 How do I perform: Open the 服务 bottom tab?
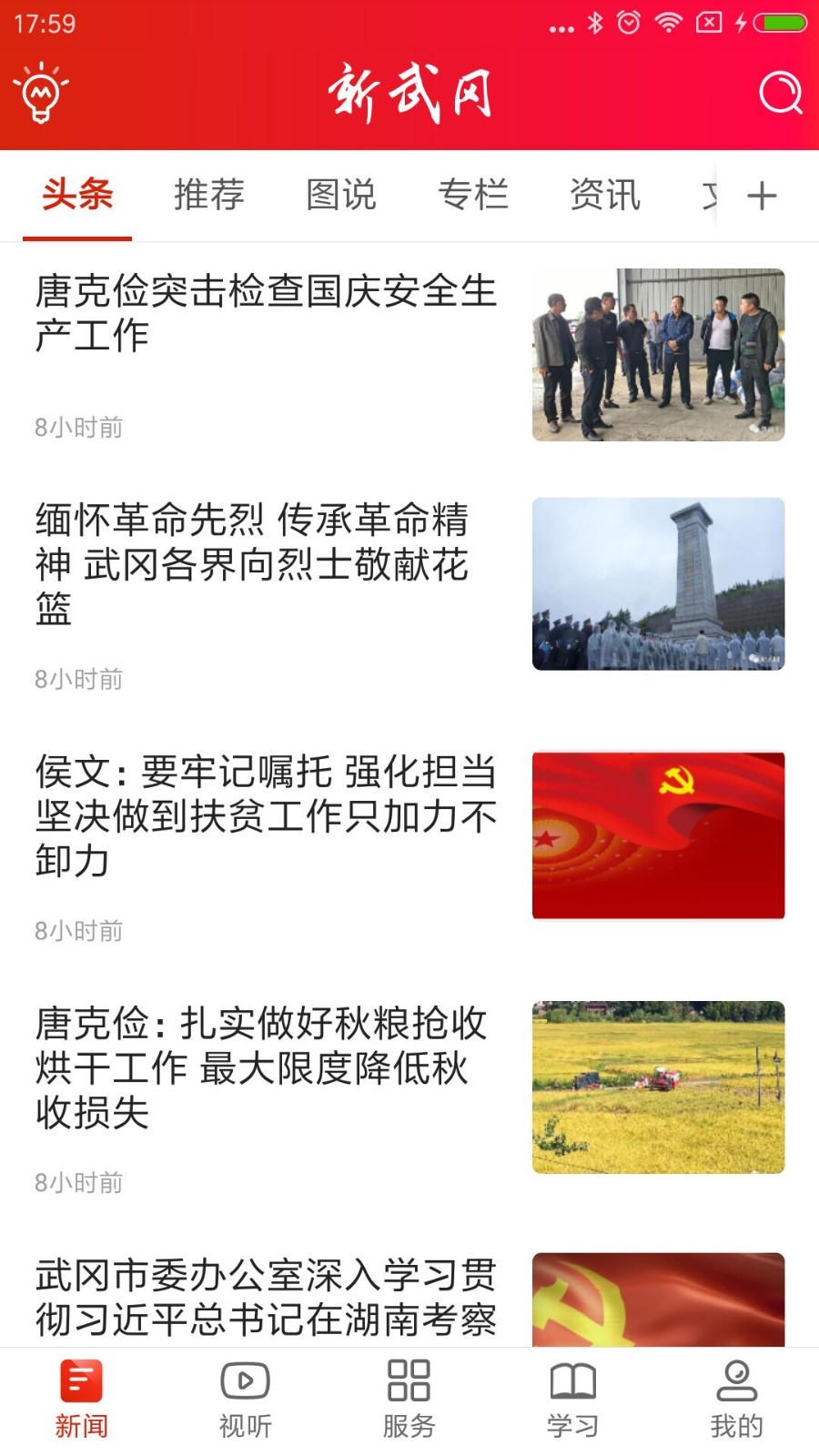tap(409, 1400)
